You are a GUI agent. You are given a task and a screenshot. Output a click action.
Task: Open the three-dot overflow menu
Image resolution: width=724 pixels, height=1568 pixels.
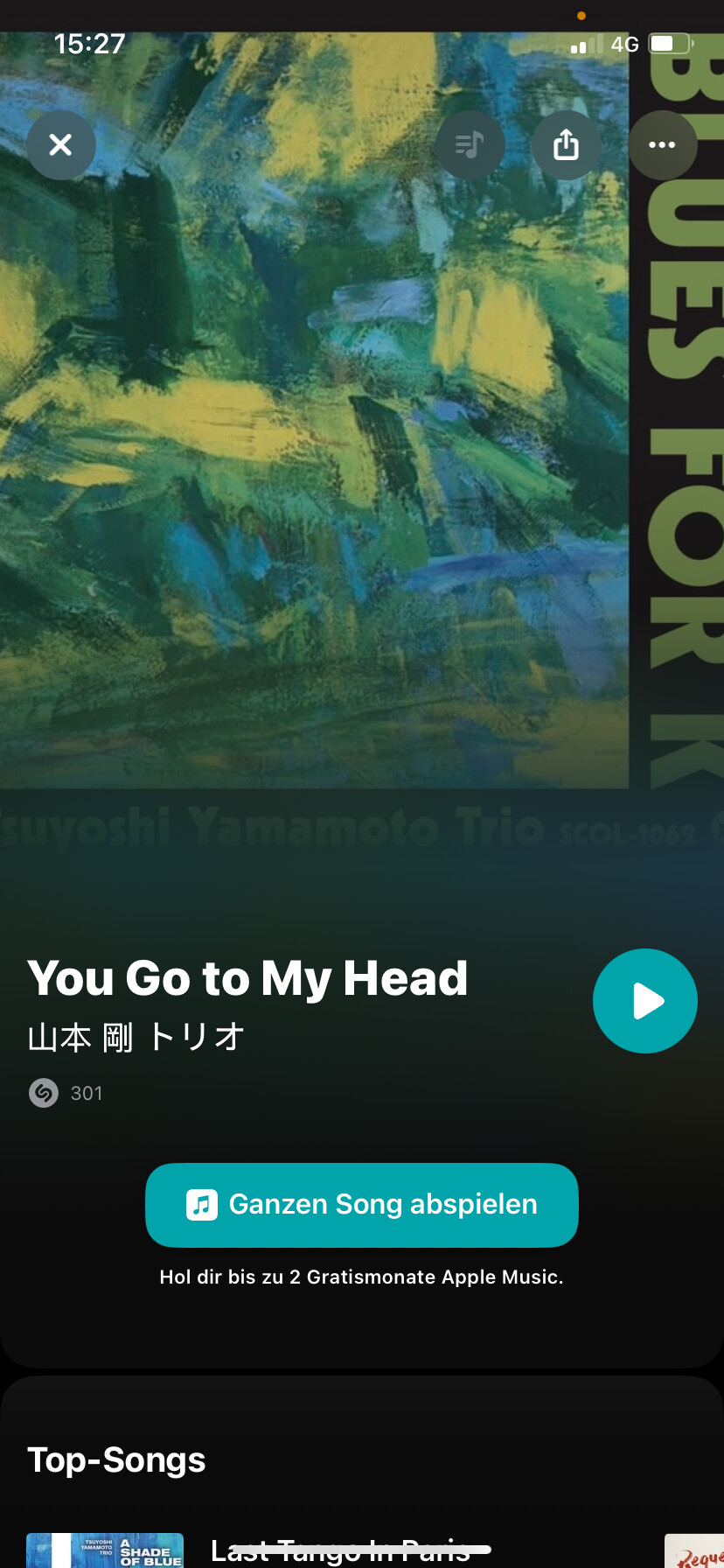click(662, 144)
